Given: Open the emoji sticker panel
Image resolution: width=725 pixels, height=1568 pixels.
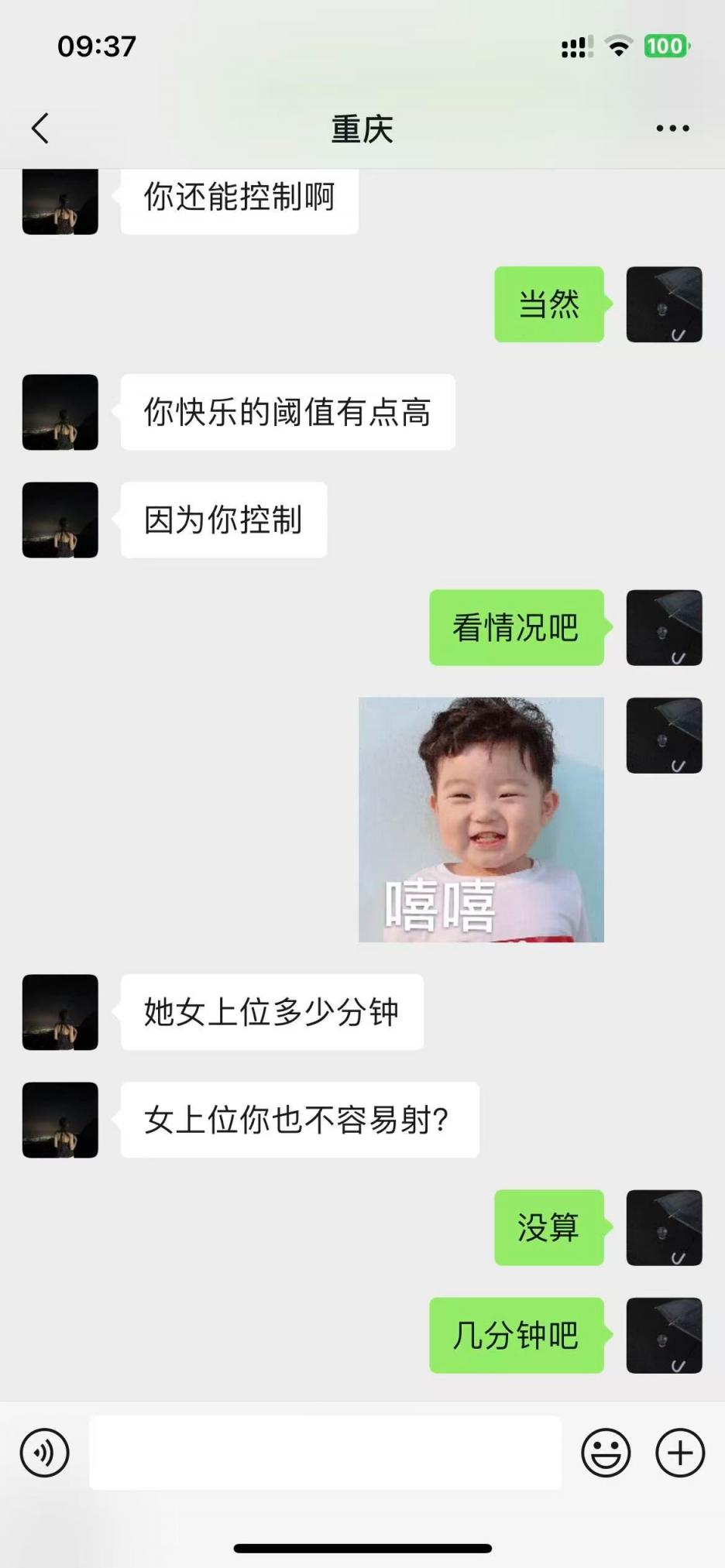Looking at the screenshot, I should click(x=605, y=1453).
